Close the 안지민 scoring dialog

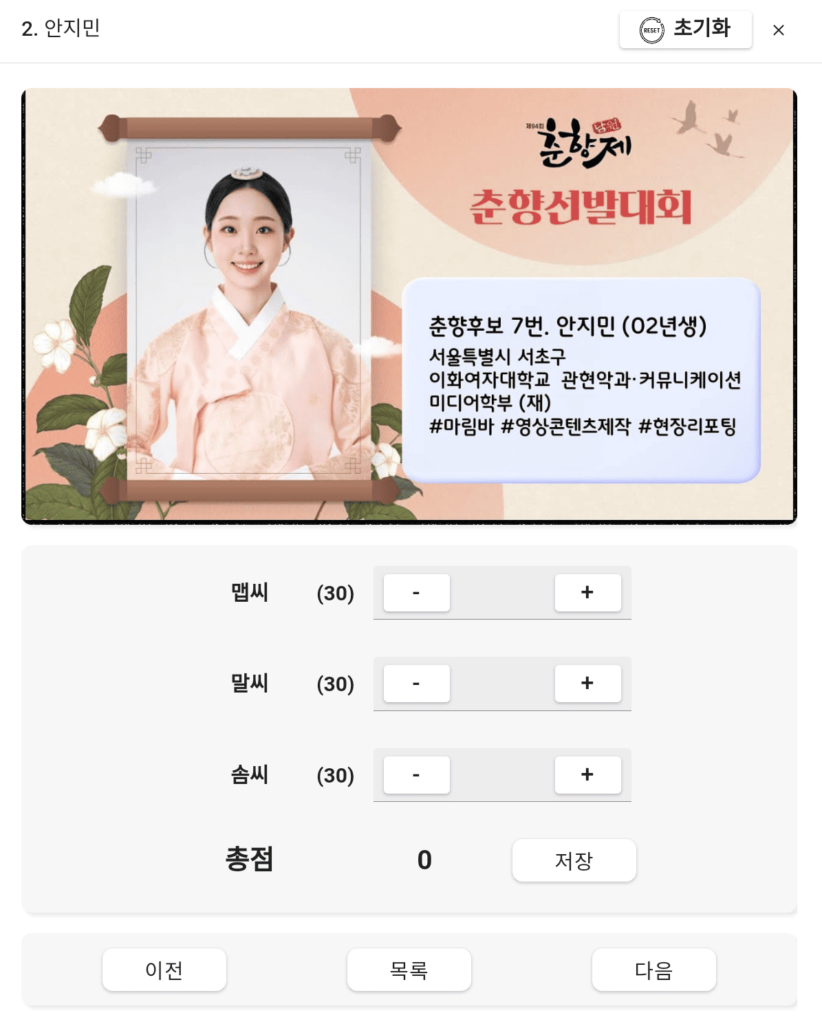click(x=778, y=30)
